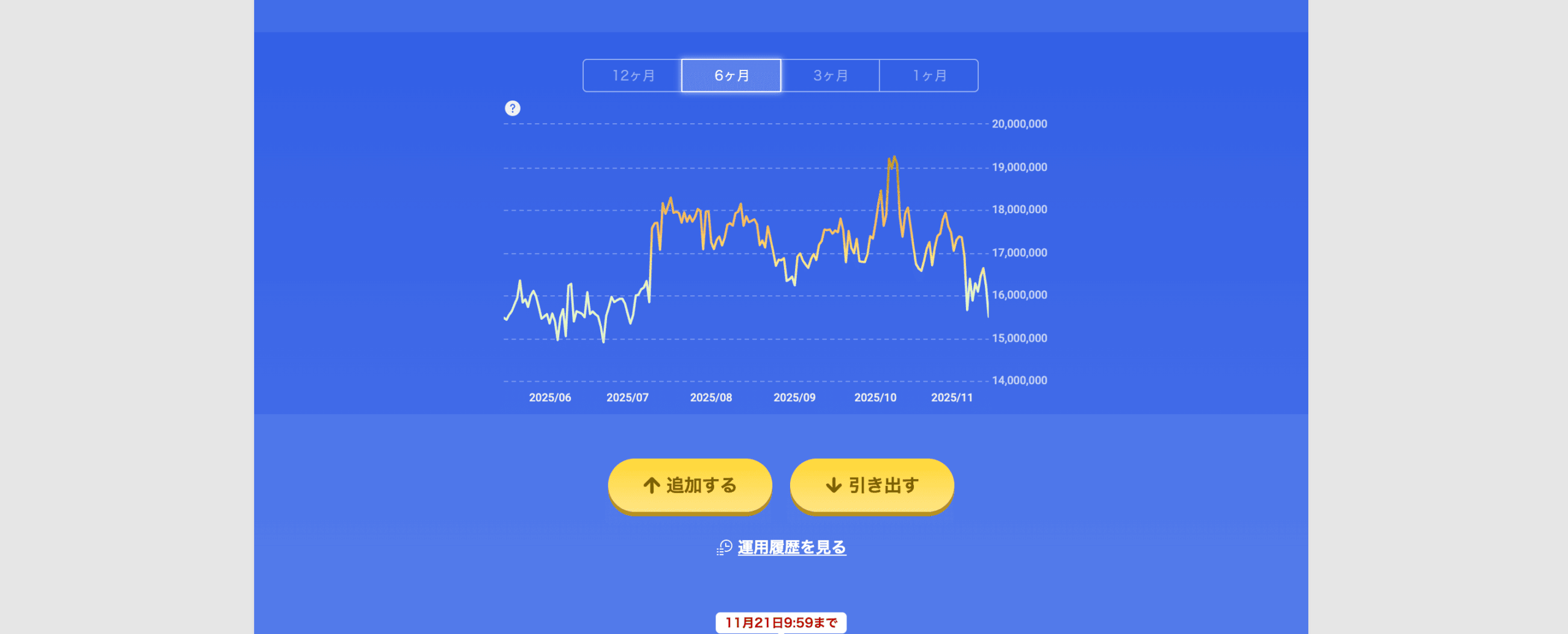1568x634 pixels.
Task: Tap the 追加する button
Action: pos(690,485)
